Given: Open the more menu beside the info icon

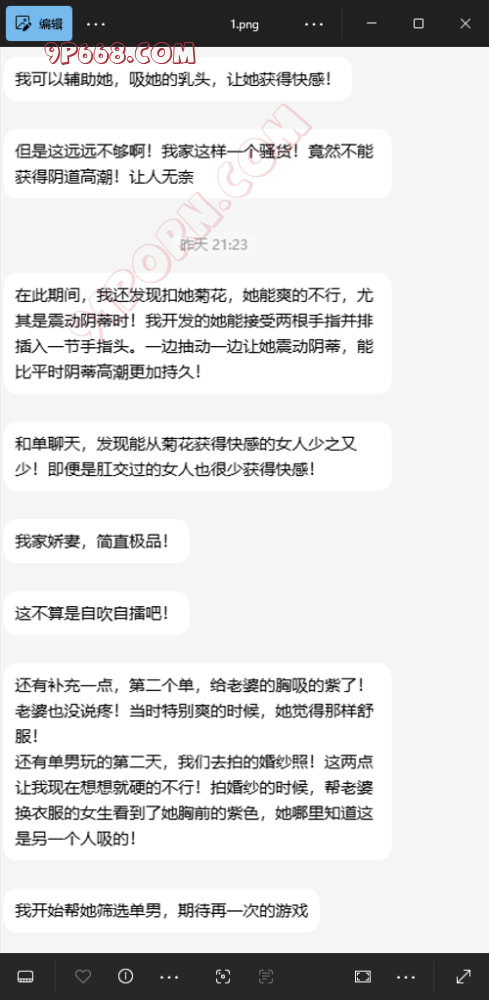Looking at the screenshot, I should (169, 976).
